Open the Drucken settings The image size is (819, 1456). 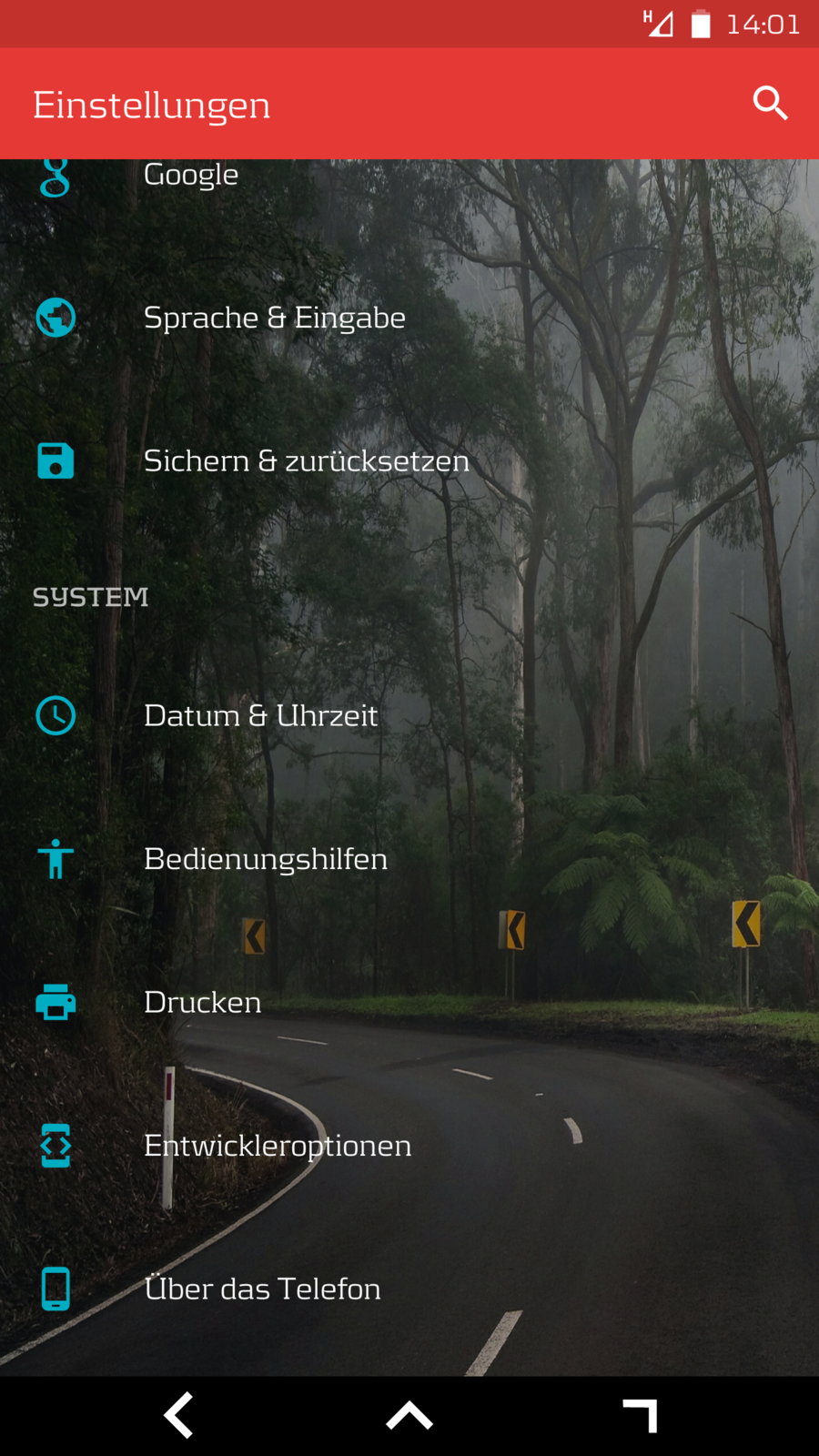click(202, 1003)
